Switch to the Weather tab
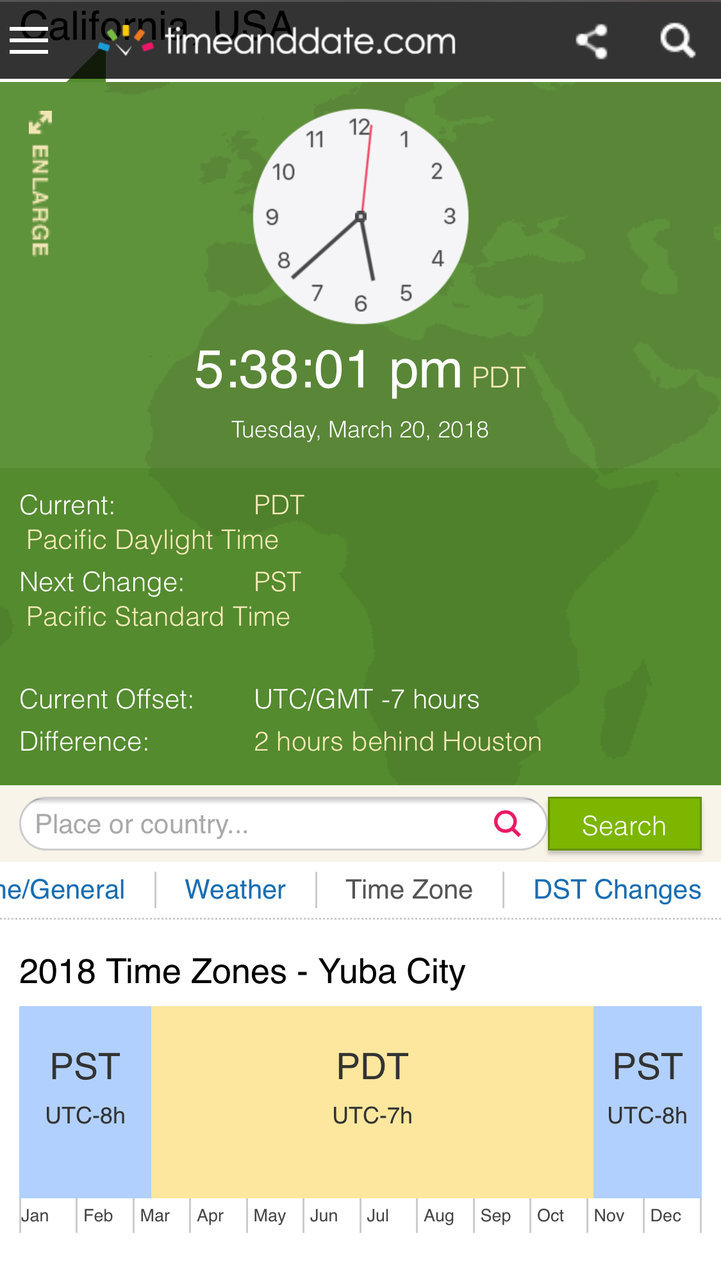Viewport: 721px width, 1279px height. [x=235, y=890]
